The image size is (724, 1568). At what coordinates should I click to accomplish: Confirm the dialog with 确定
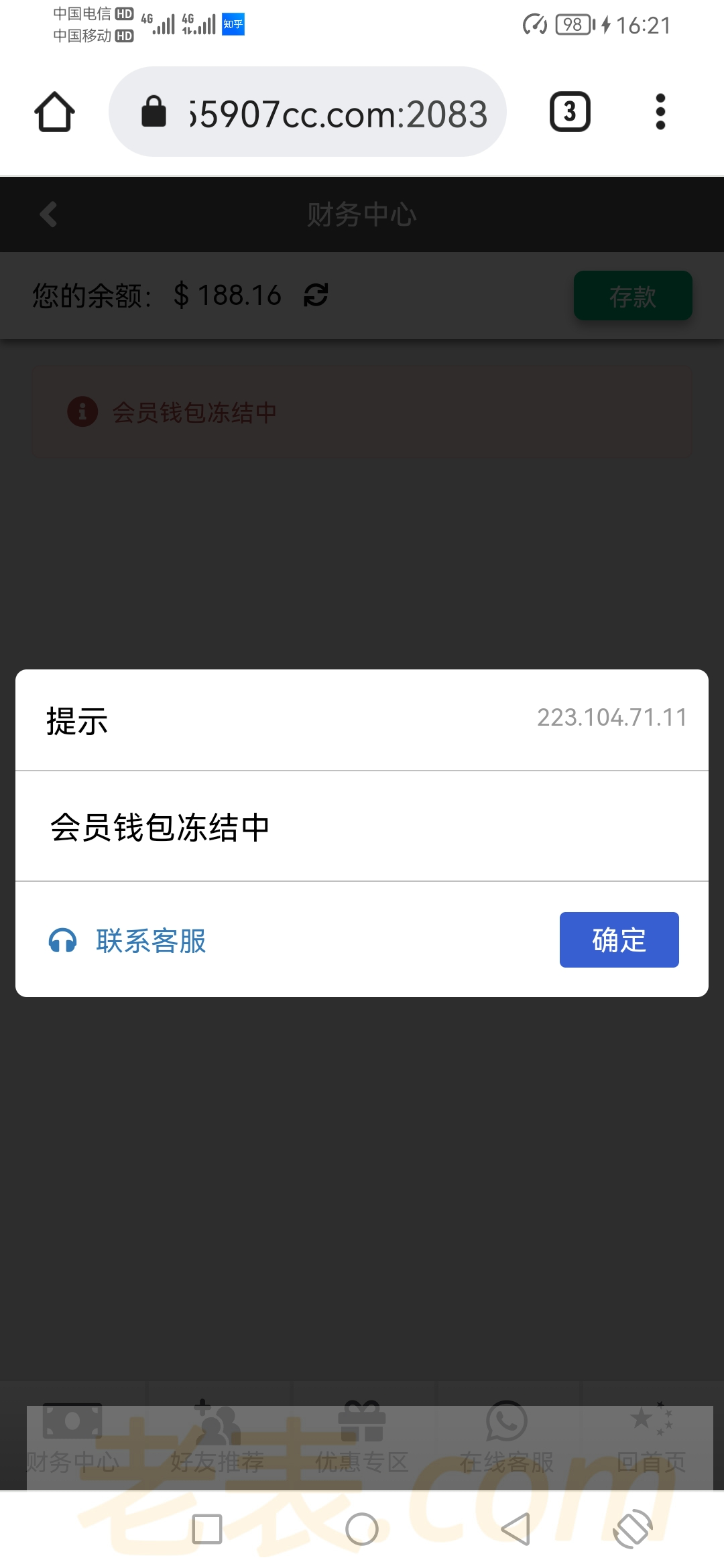[619, 939]
